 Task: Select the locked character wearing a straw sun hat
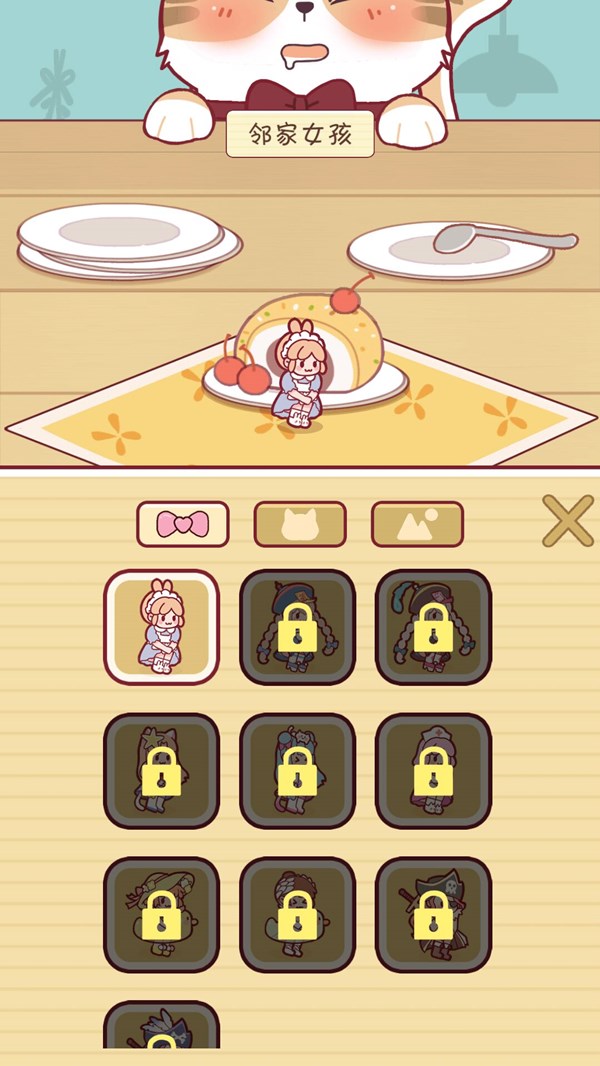click(x=161, y=914)
